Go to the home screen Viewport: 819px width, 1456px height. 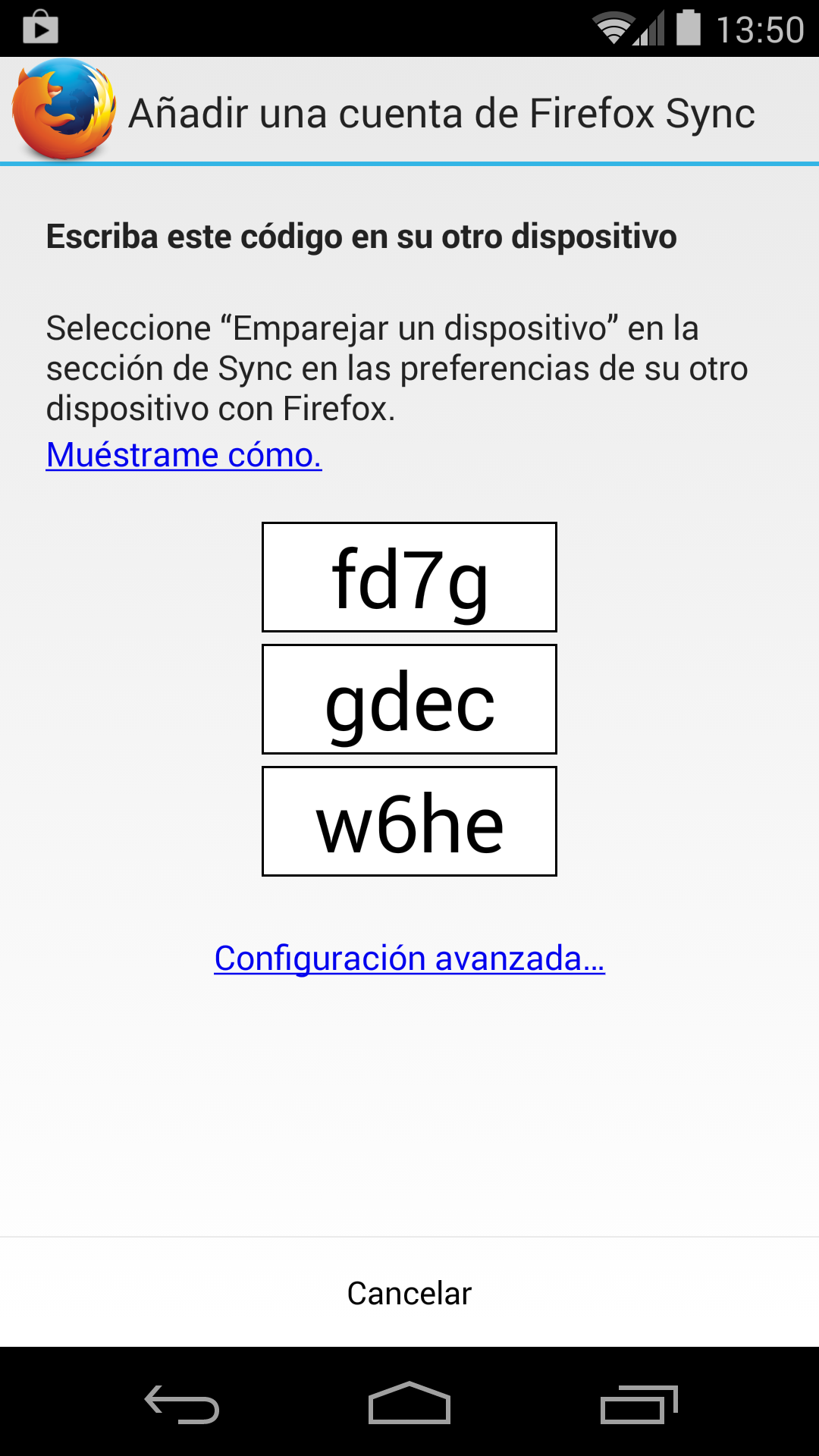coord(409,1403)
